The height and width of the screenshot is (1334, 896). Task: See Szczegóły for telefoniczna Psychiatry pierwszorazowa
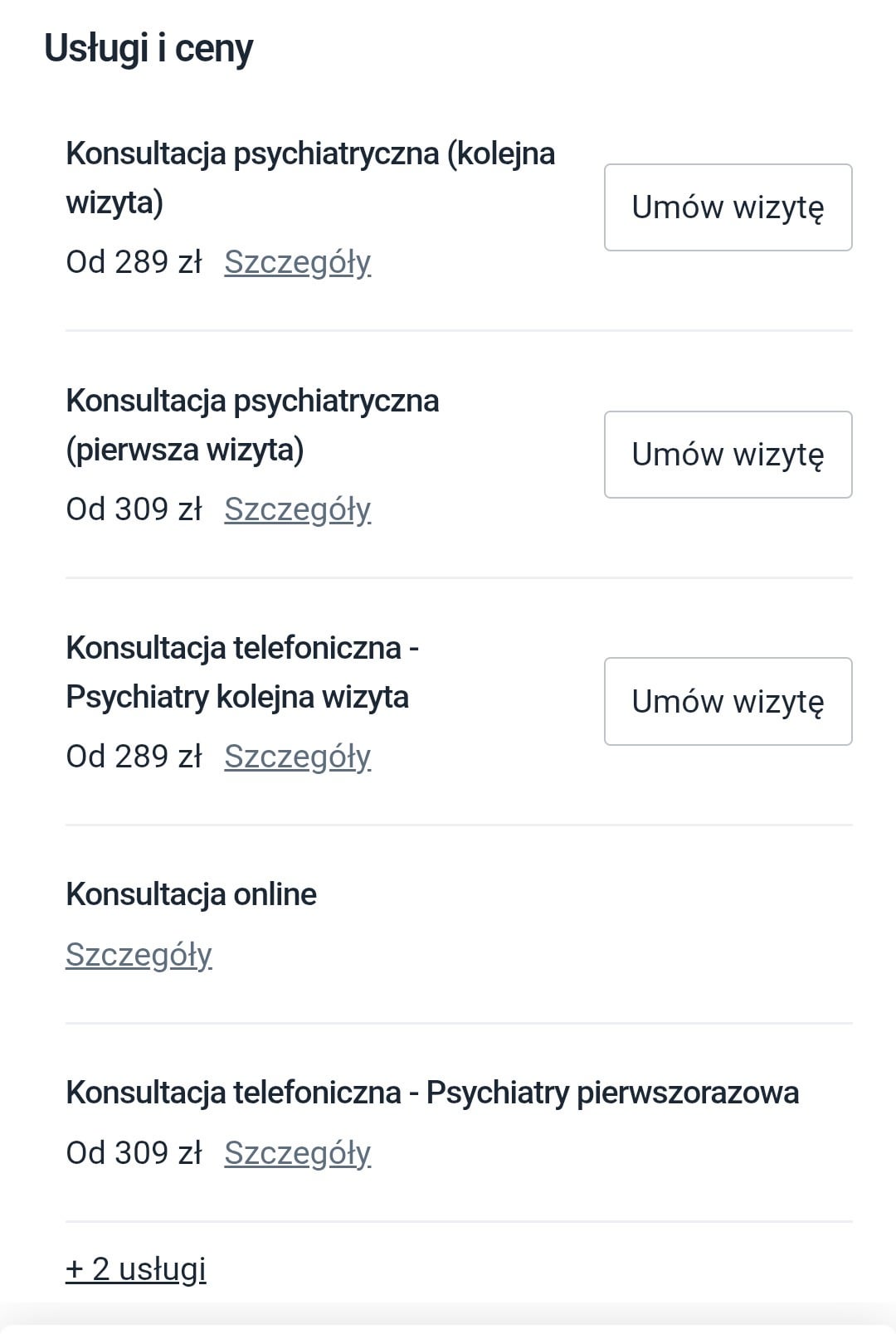click(x=297, y=1153)
